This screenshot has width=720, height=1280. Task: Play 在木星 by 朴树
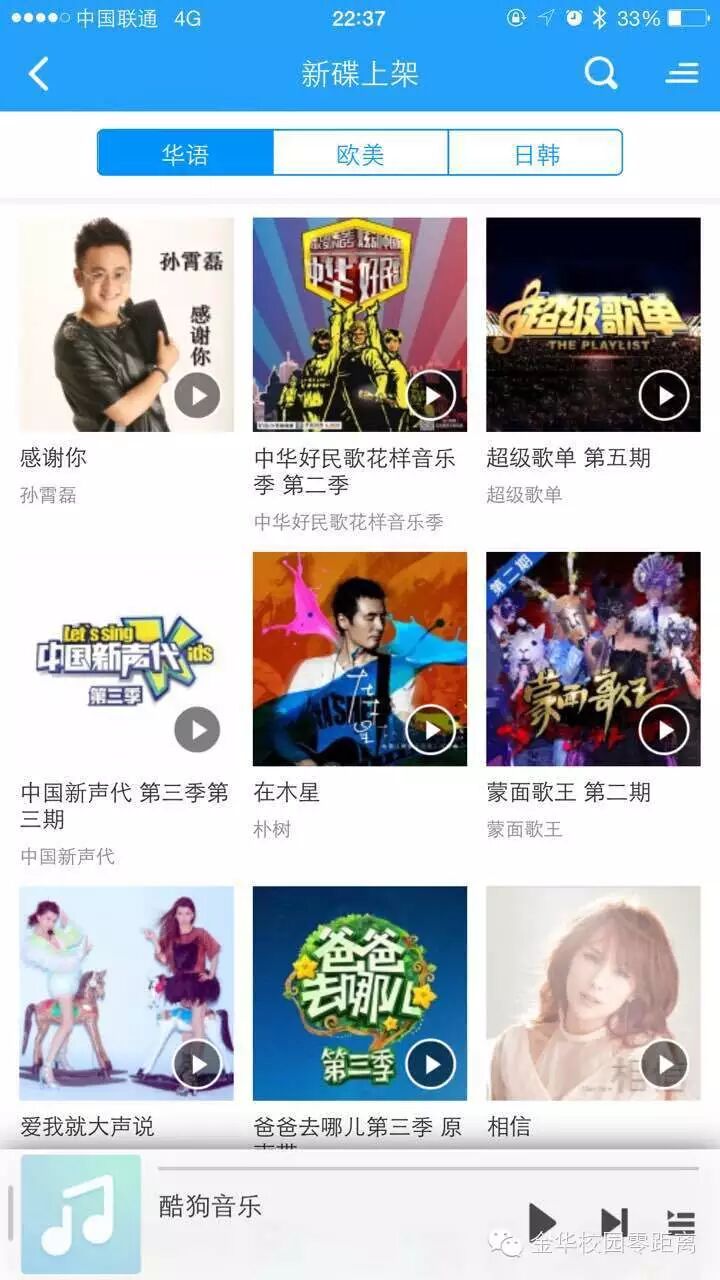point(431,730)
